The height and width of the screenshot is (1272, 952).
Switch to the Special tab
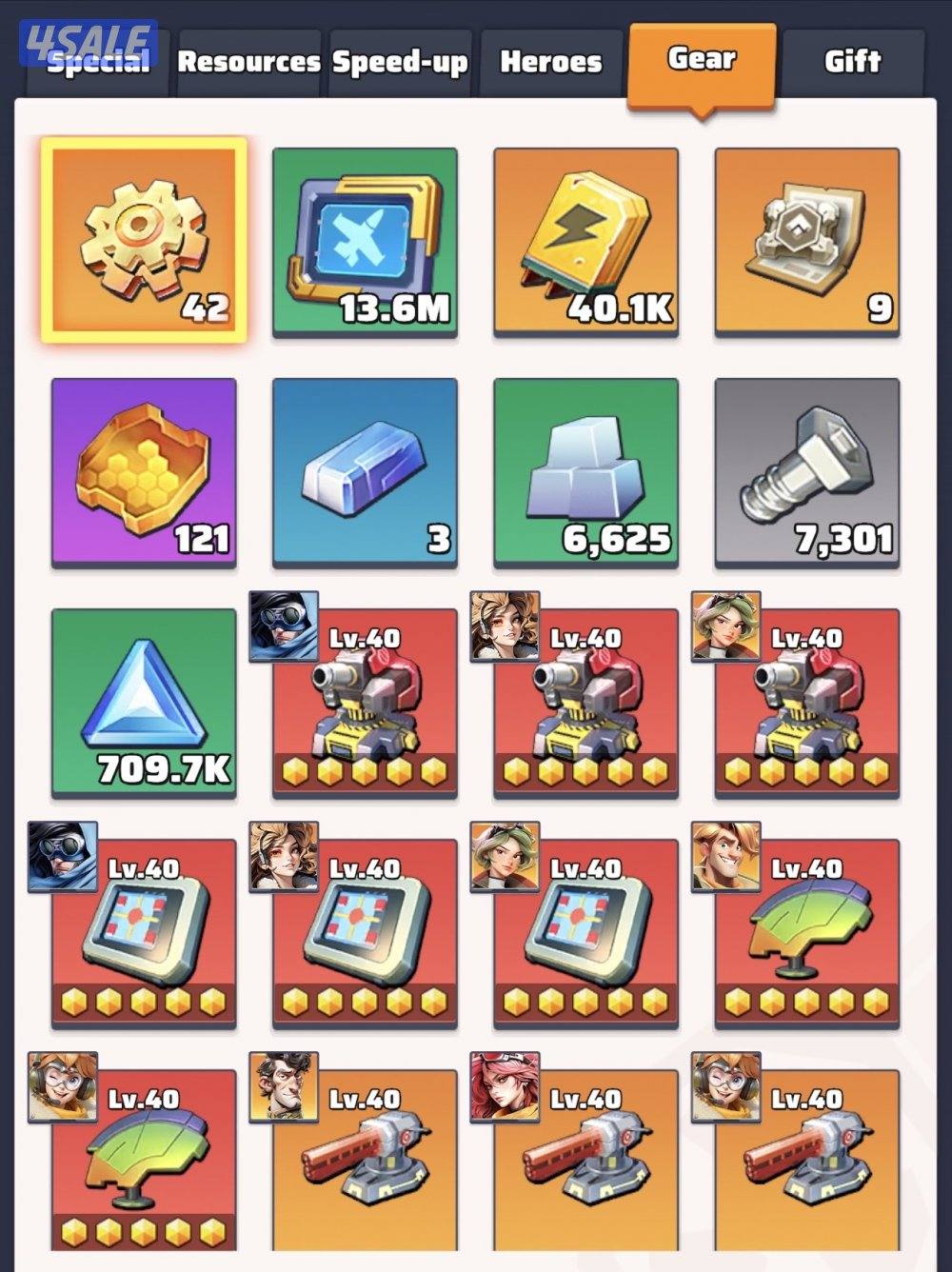(98, 62)
